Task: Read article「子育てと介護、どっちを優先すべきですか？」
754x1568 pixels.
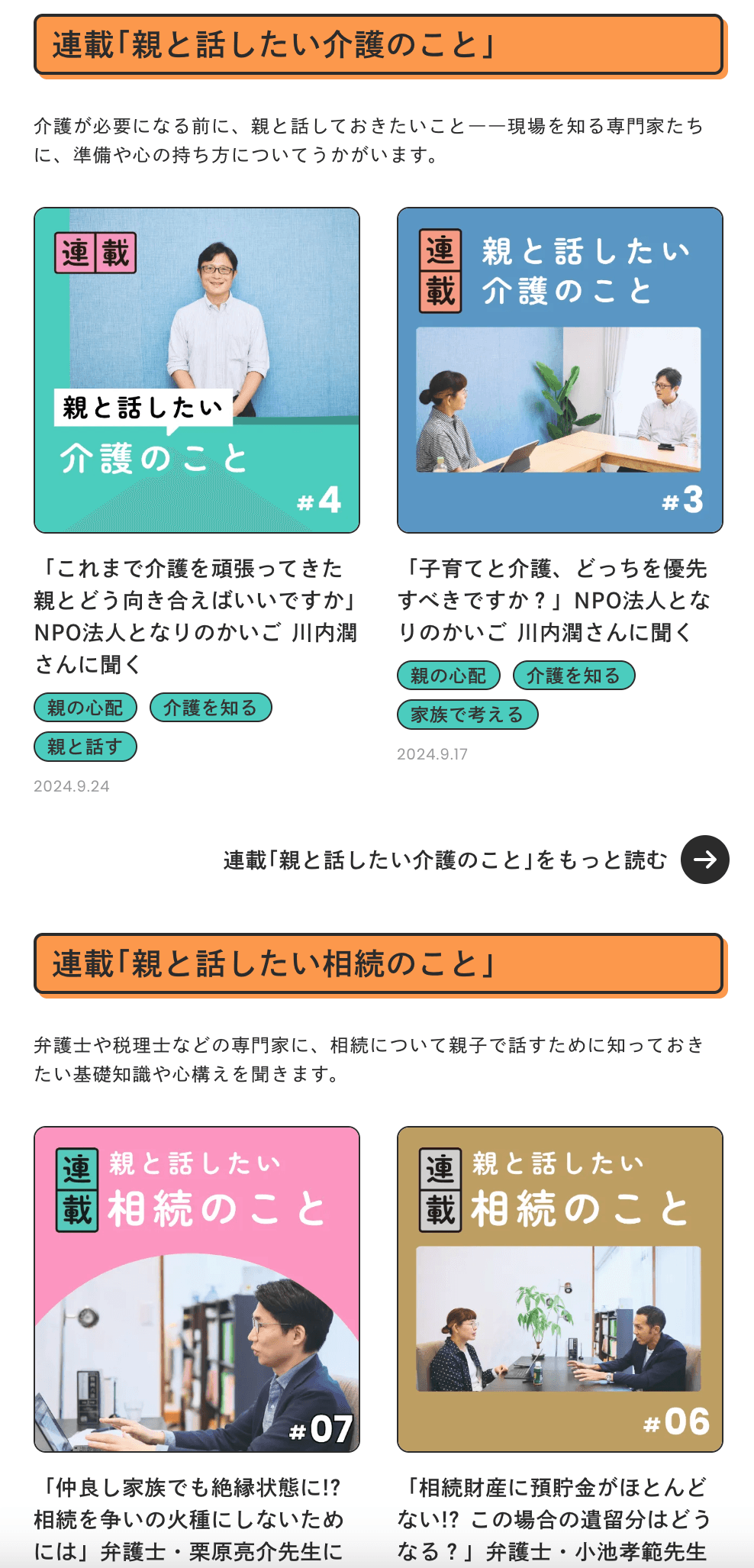Action: [x=554, y=600]
